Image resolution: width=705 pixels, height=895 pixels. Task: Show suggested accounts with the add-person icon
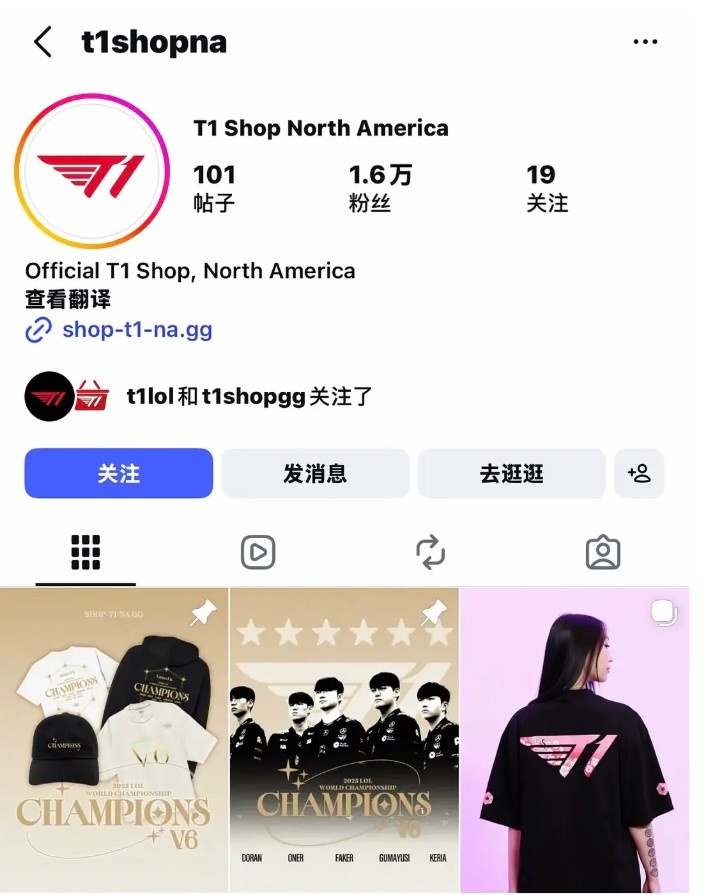pyautogui.click(x=639, y=473)
